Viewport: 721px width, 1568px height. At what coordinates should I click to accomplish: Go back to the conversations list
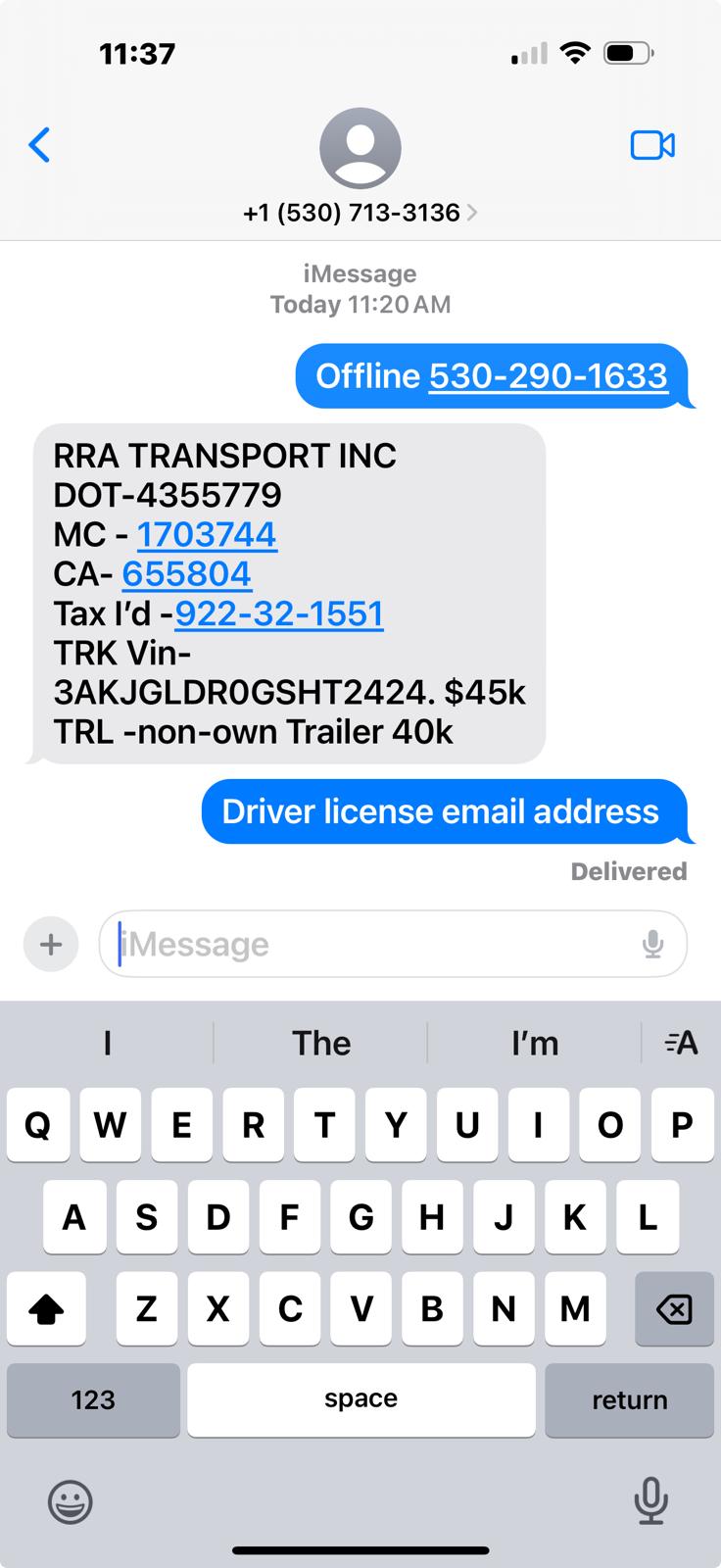coord(39,145)
